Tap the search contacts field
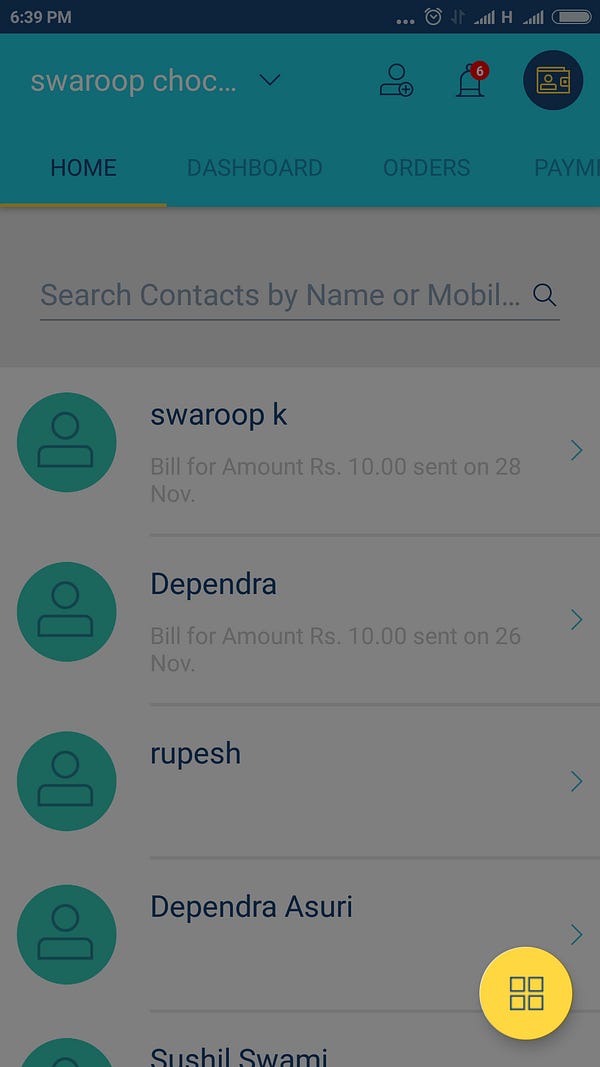The width and height of the screenshot is (600, 1067). (280, 295)
